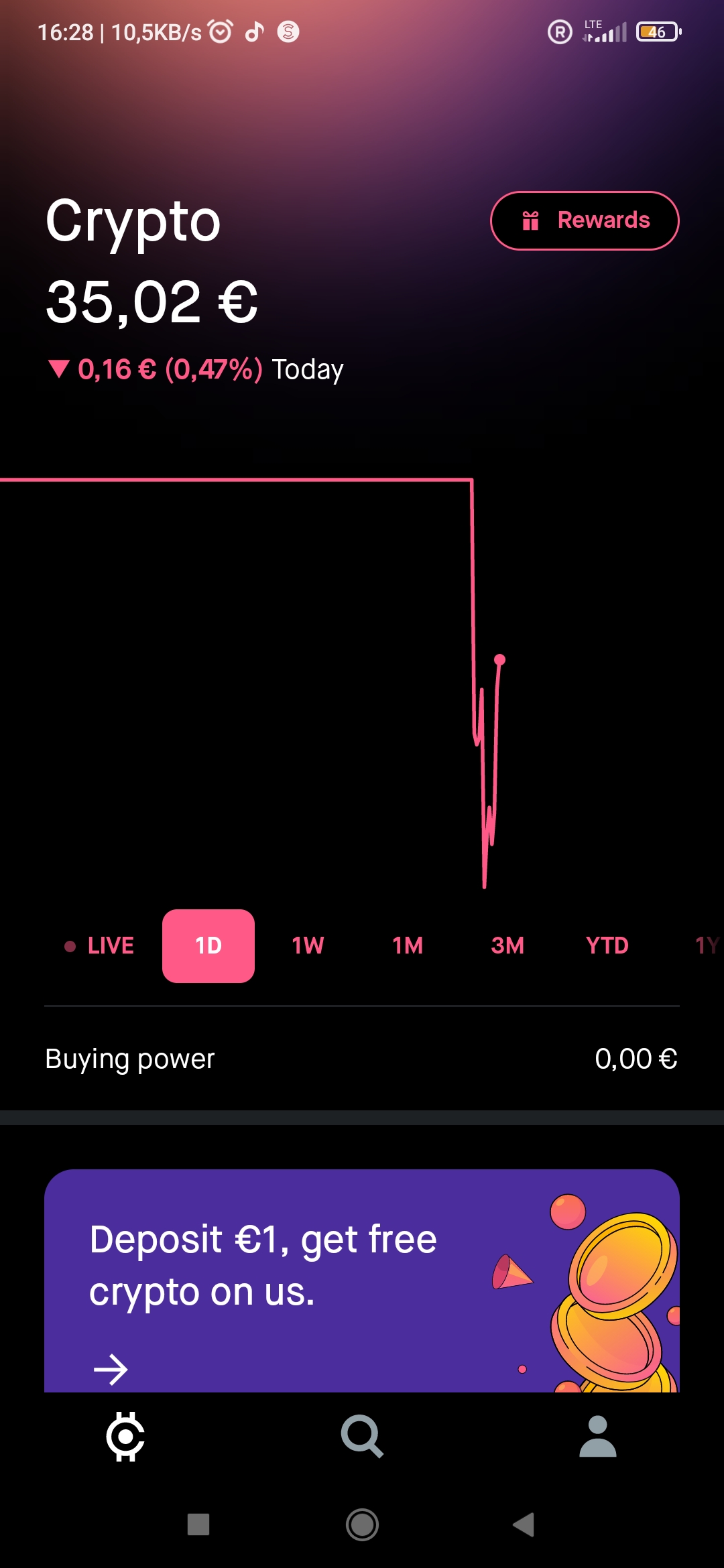Screen dimensions: 724x1568
Task: Switch chart range to 1W
Action: click(308, 945)
